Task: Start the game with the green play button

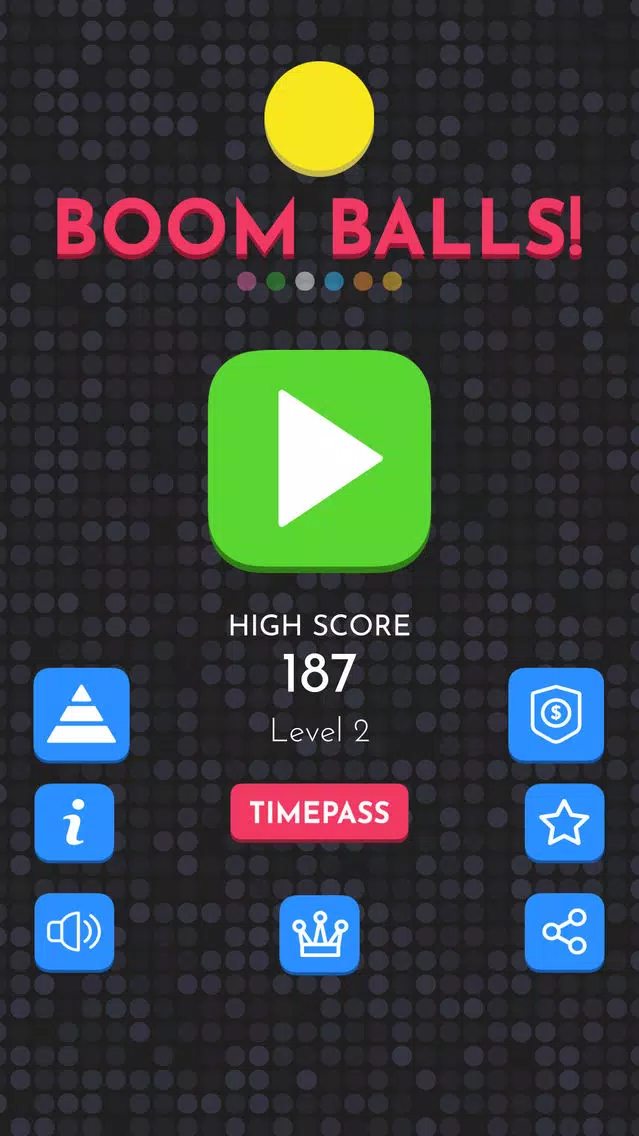Action: pos(319,458)
